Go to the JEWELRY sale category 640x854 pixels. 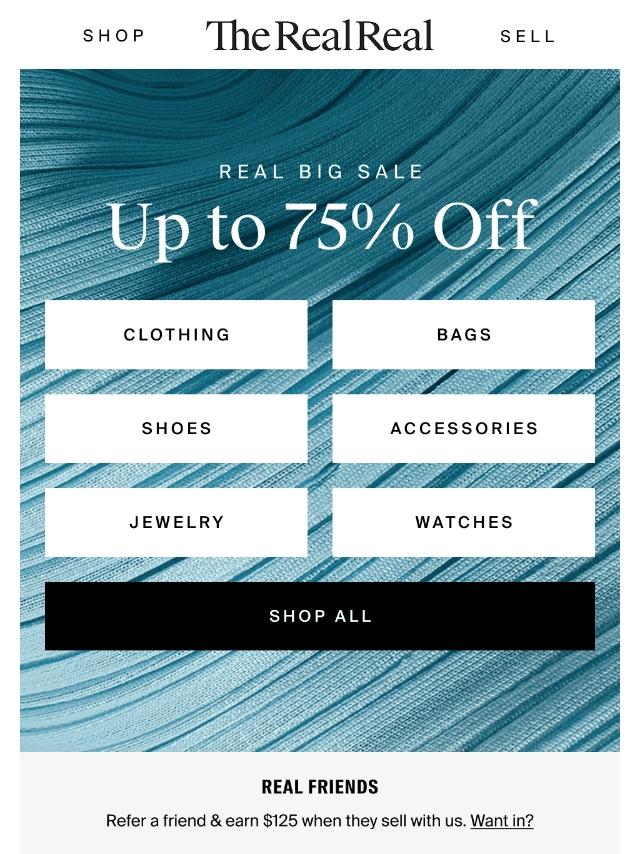[176, 522]
